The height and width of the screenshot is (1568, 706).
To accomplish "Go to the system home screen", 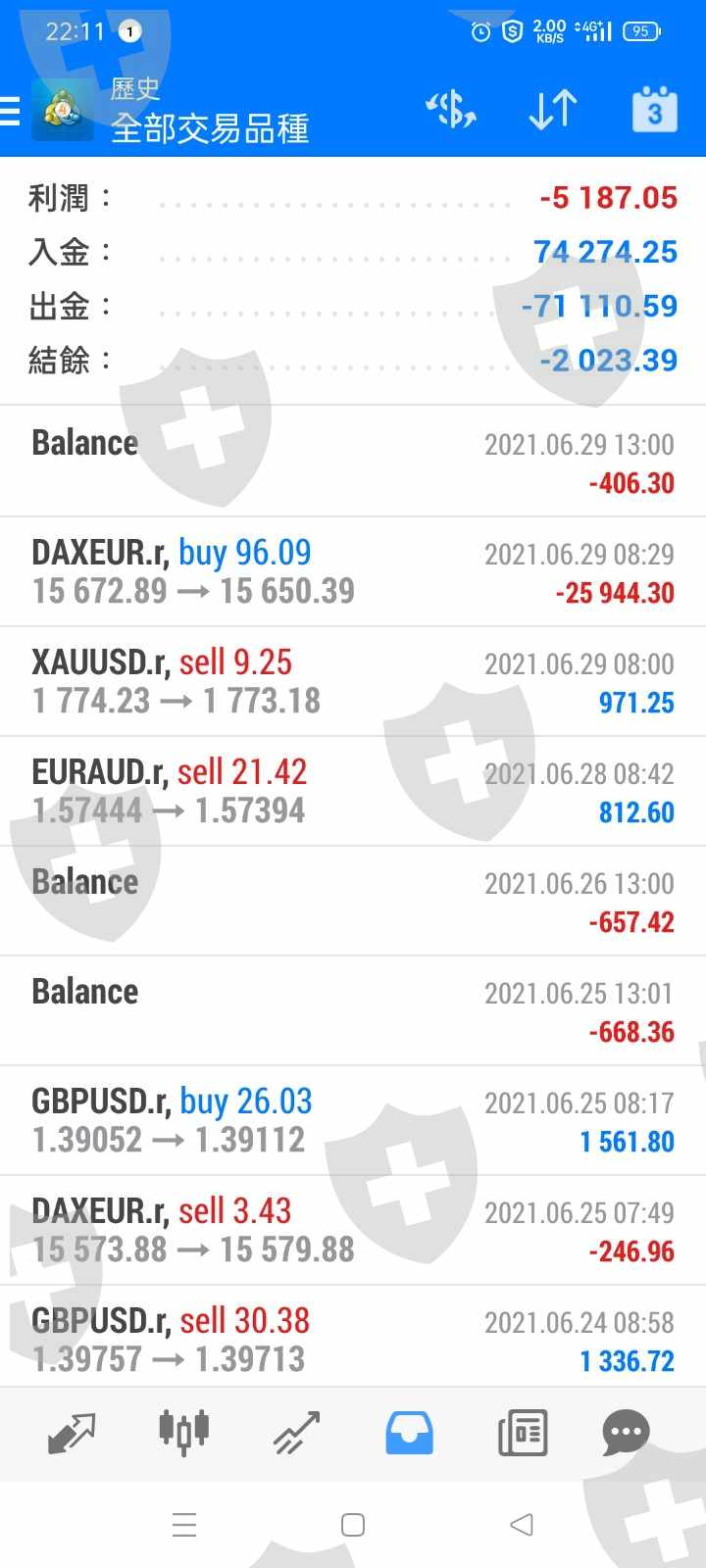I will 353,1525.
